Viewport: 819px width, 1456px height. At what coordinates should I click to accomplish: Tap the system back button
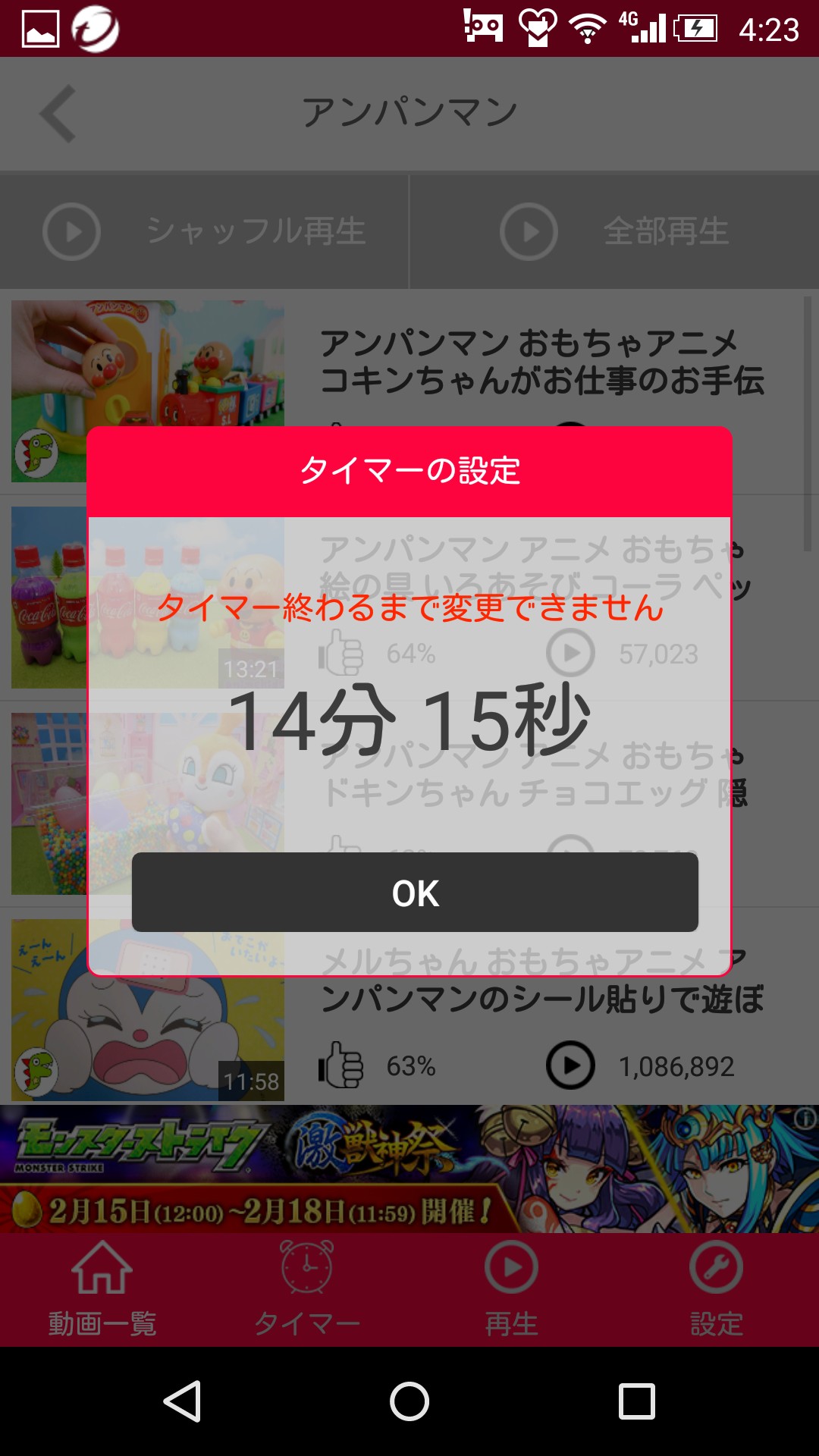click(x=182, y=1401)
